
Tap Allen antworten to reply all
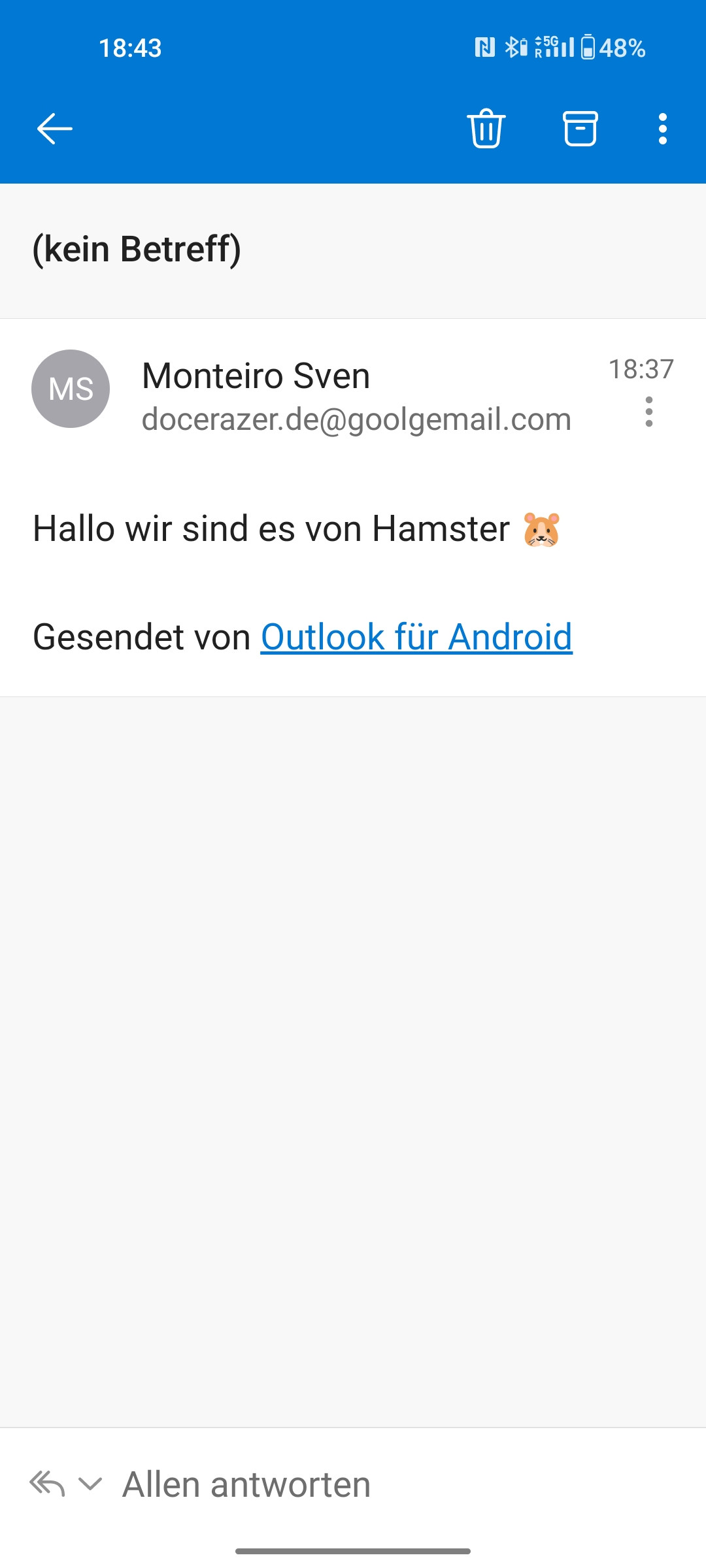click(246, 1484)
